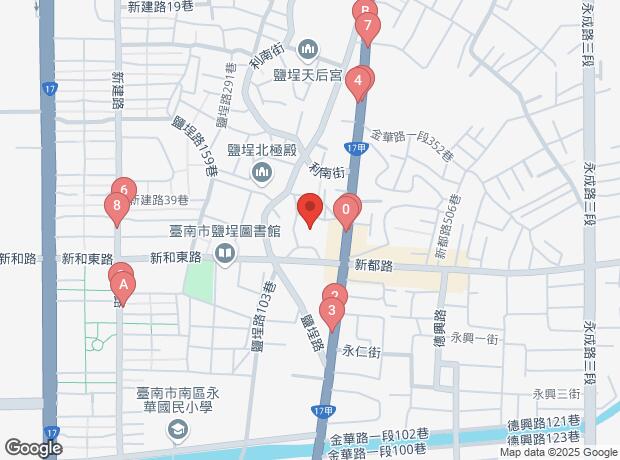Tap the red map pin numbered 0
The height and width of the screenshot is (460, 620).
(346, 210)
